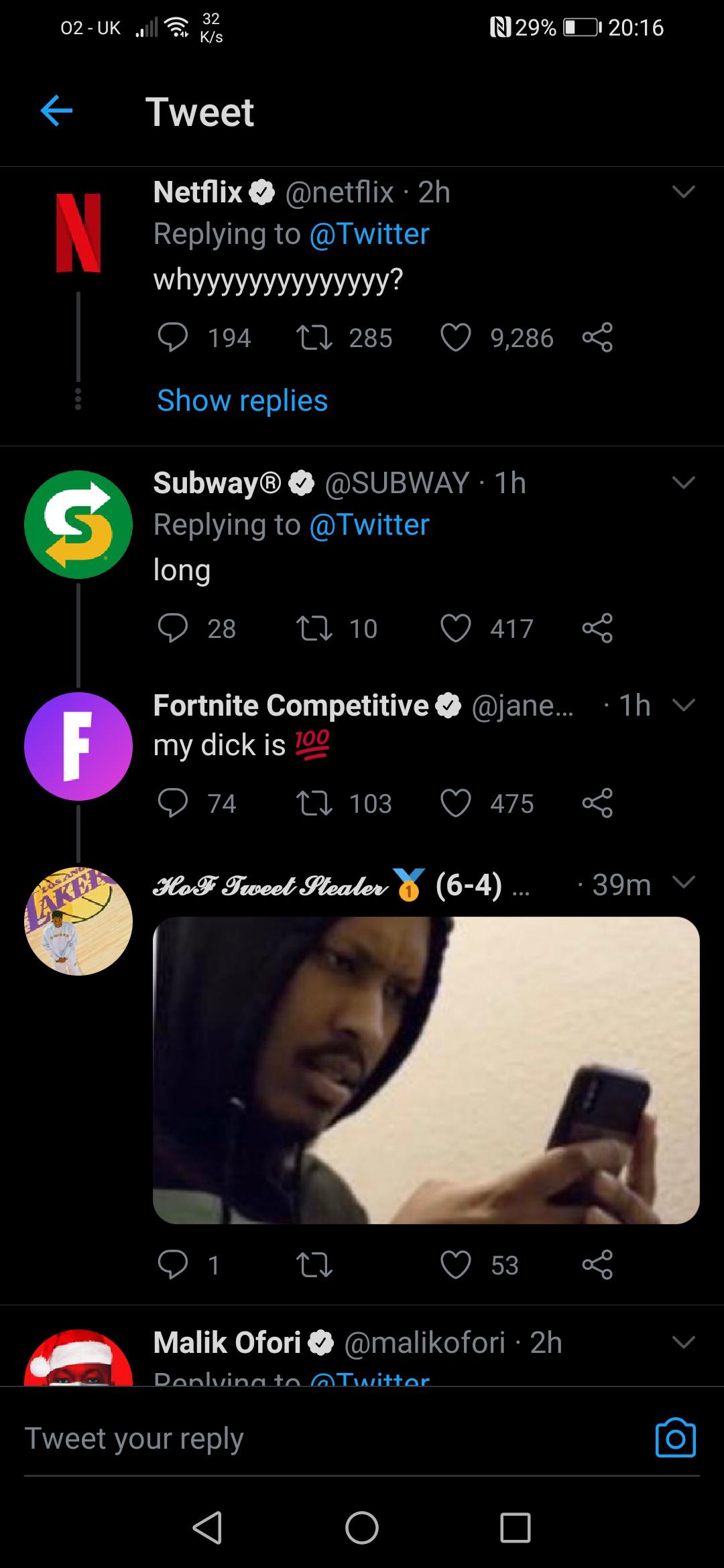724x1568 pixels.
Task: Retweet Netflix's whyyyy reply
Action: coord(314,338)
